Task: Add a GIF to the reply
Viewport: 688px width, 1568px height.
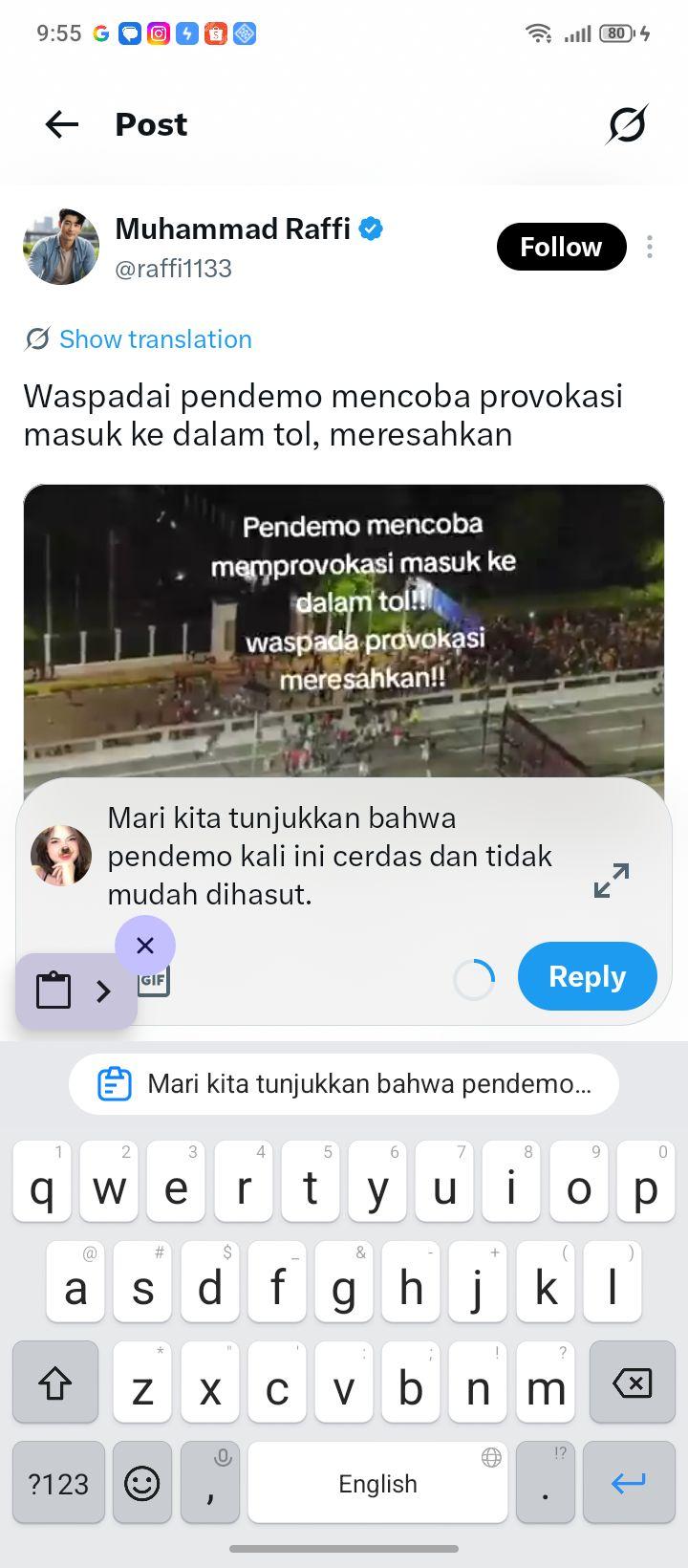Action: [x=155, y=981]
